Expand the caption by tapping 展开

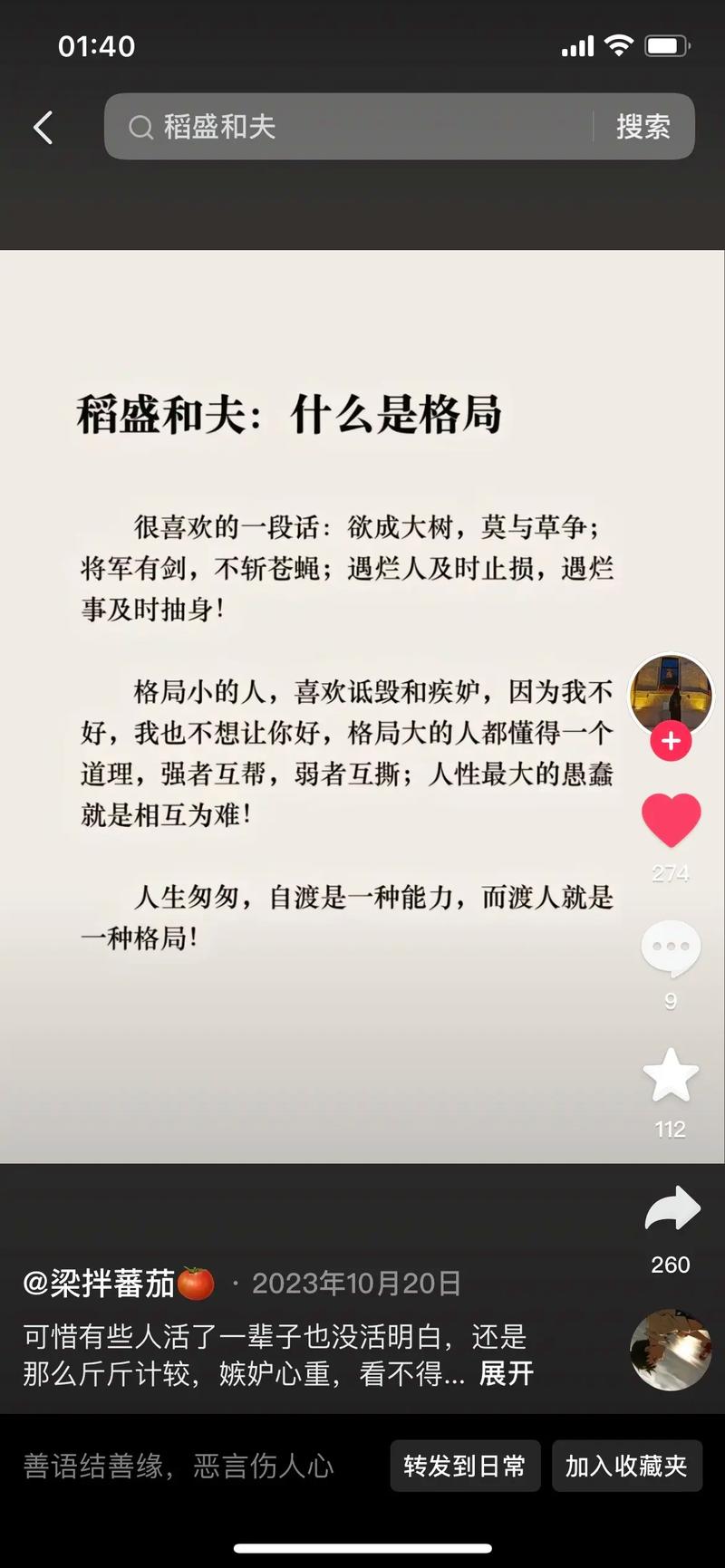pos(505,1375)
